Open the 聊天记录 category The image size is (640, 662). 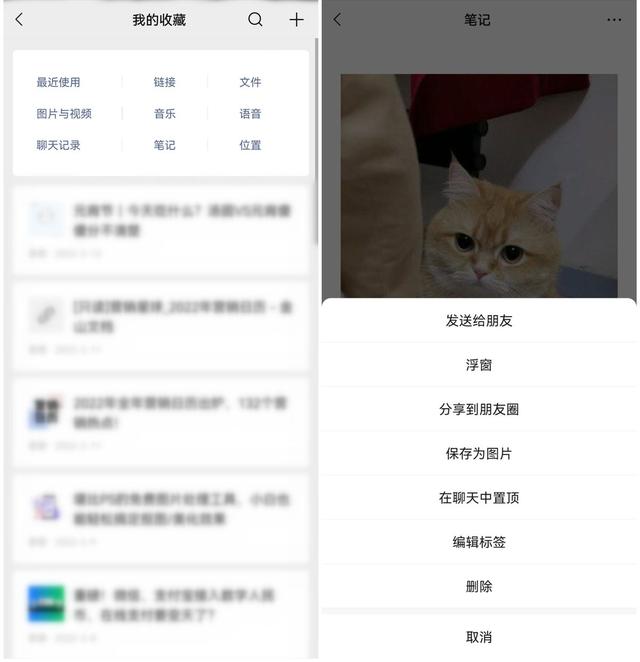pyautogui.click(x=58, y=145)
